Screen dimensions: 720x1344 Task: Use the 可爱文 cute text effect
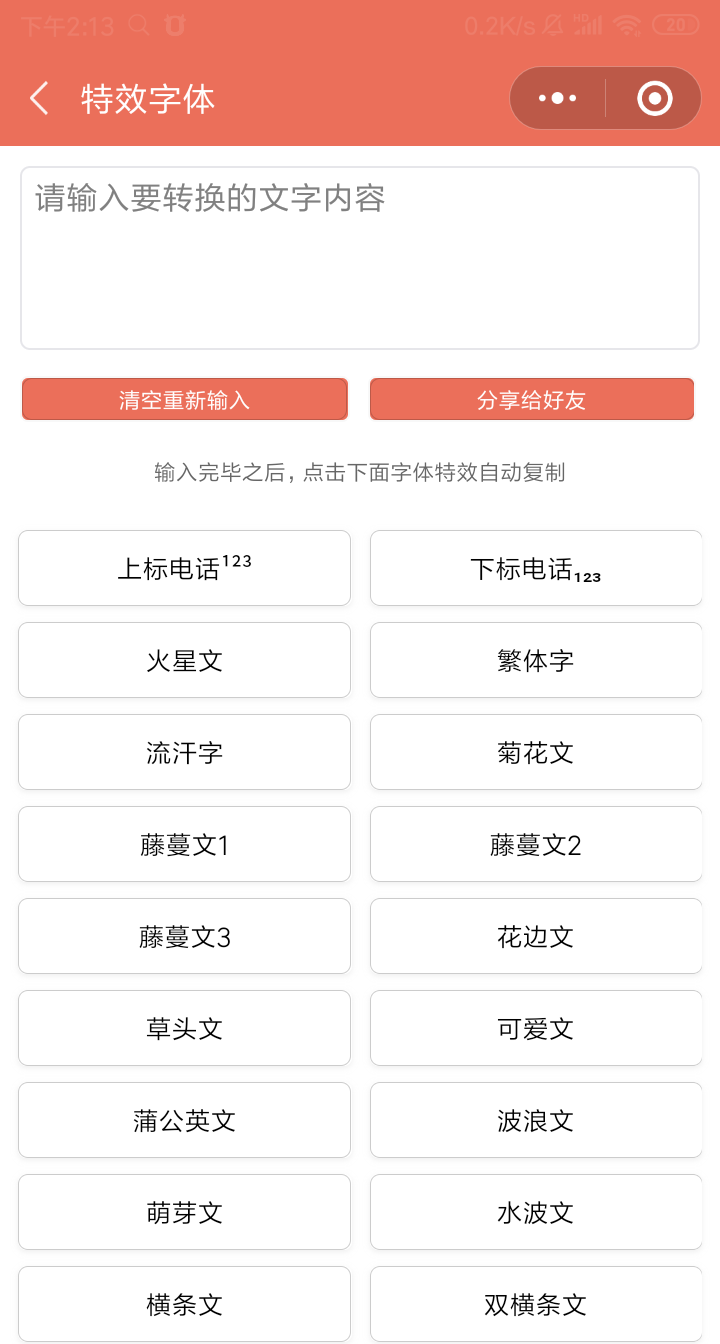click(x=536, y=1028)
